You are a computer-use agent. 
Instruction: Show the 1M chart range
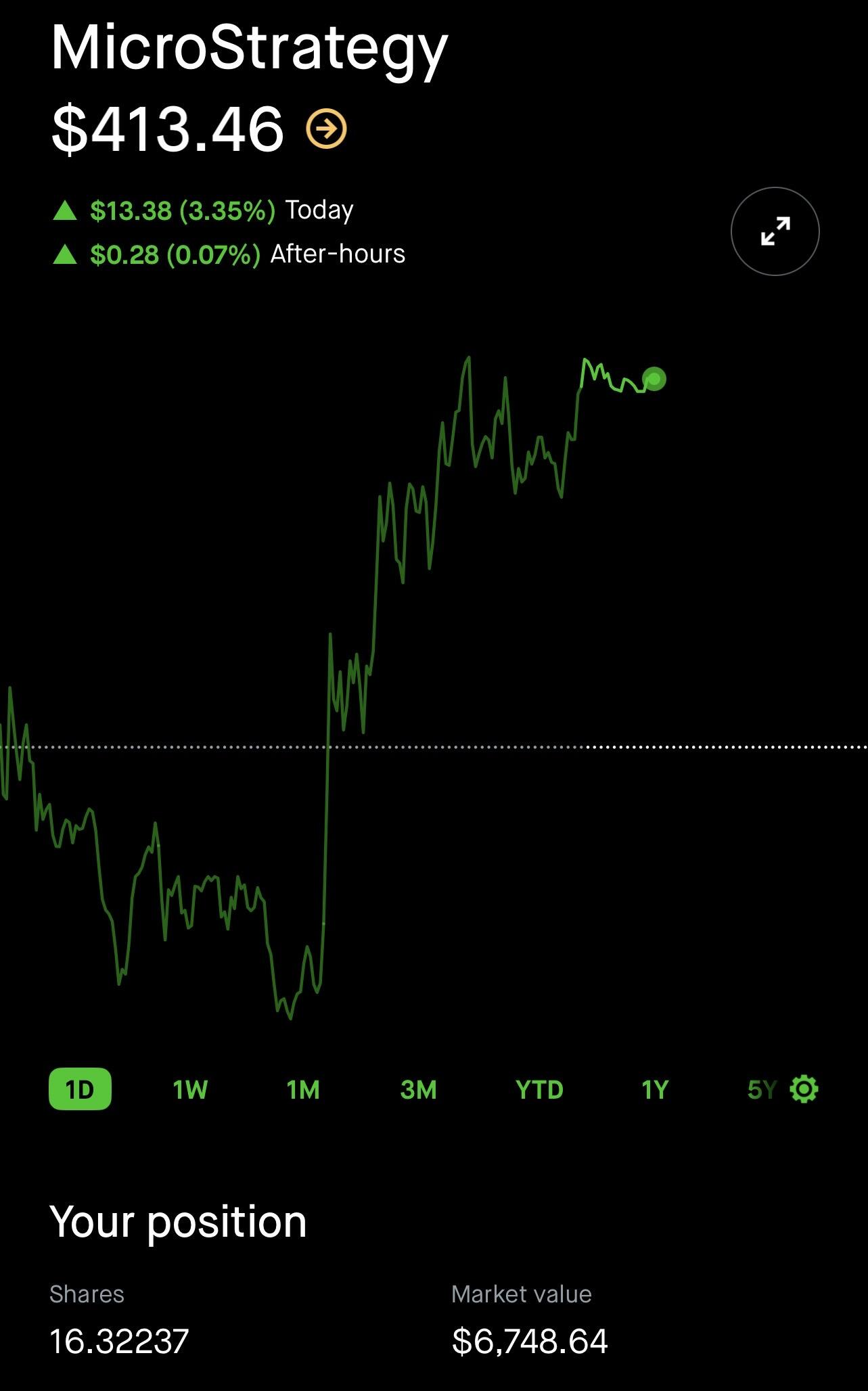(x=303, y=1090)
